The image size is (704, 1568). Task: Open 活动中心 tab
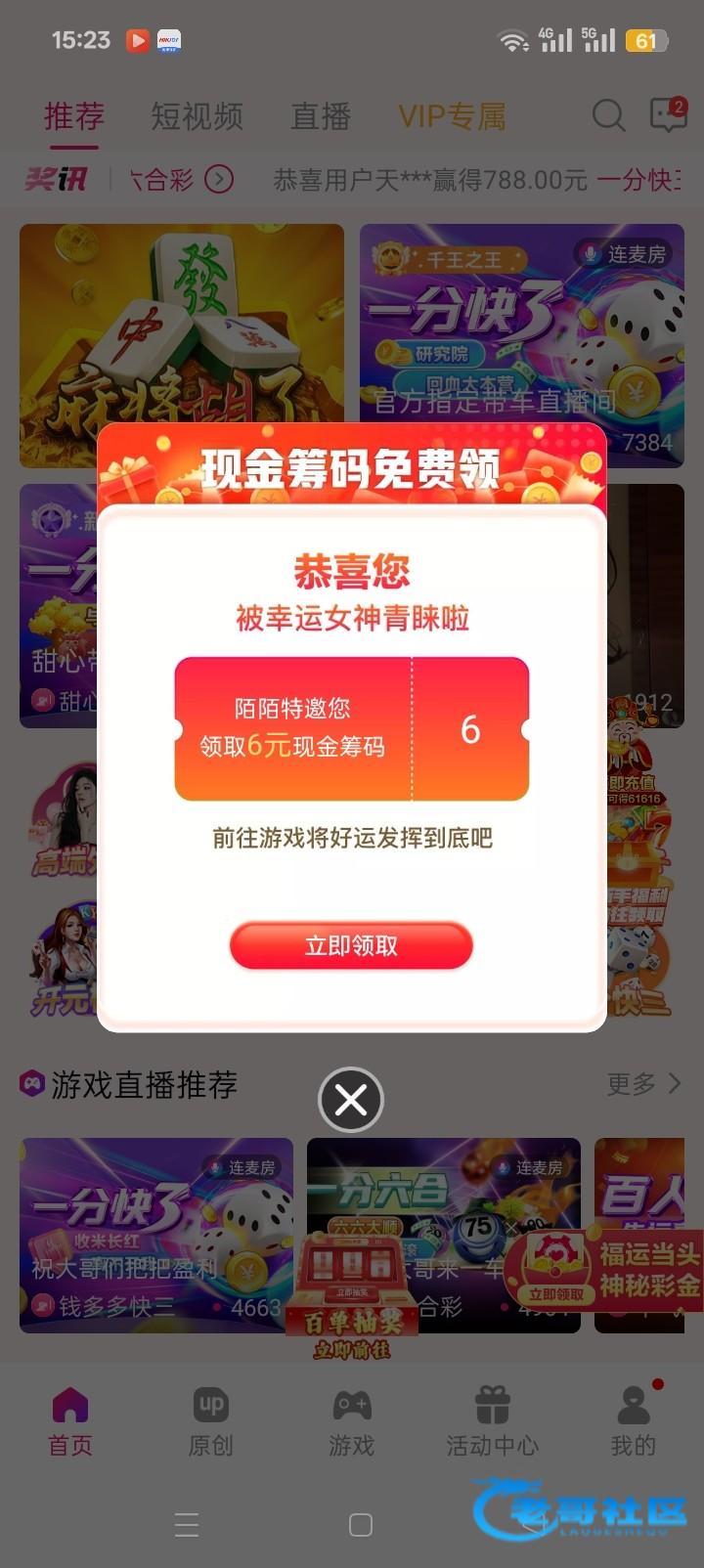[492, 1421]
